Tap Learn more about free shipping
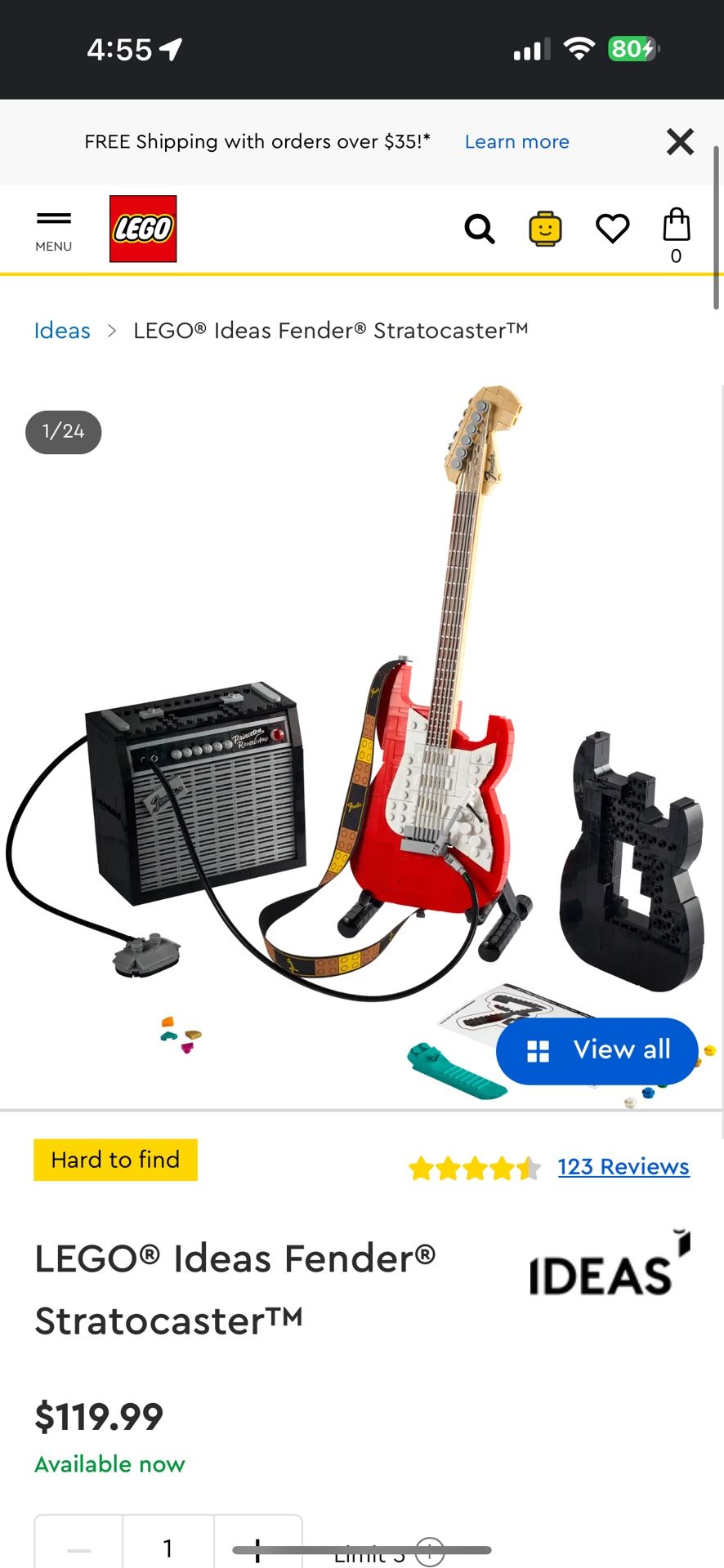Viewport: 724px width, 1568px height. click(x=516, y=142)
